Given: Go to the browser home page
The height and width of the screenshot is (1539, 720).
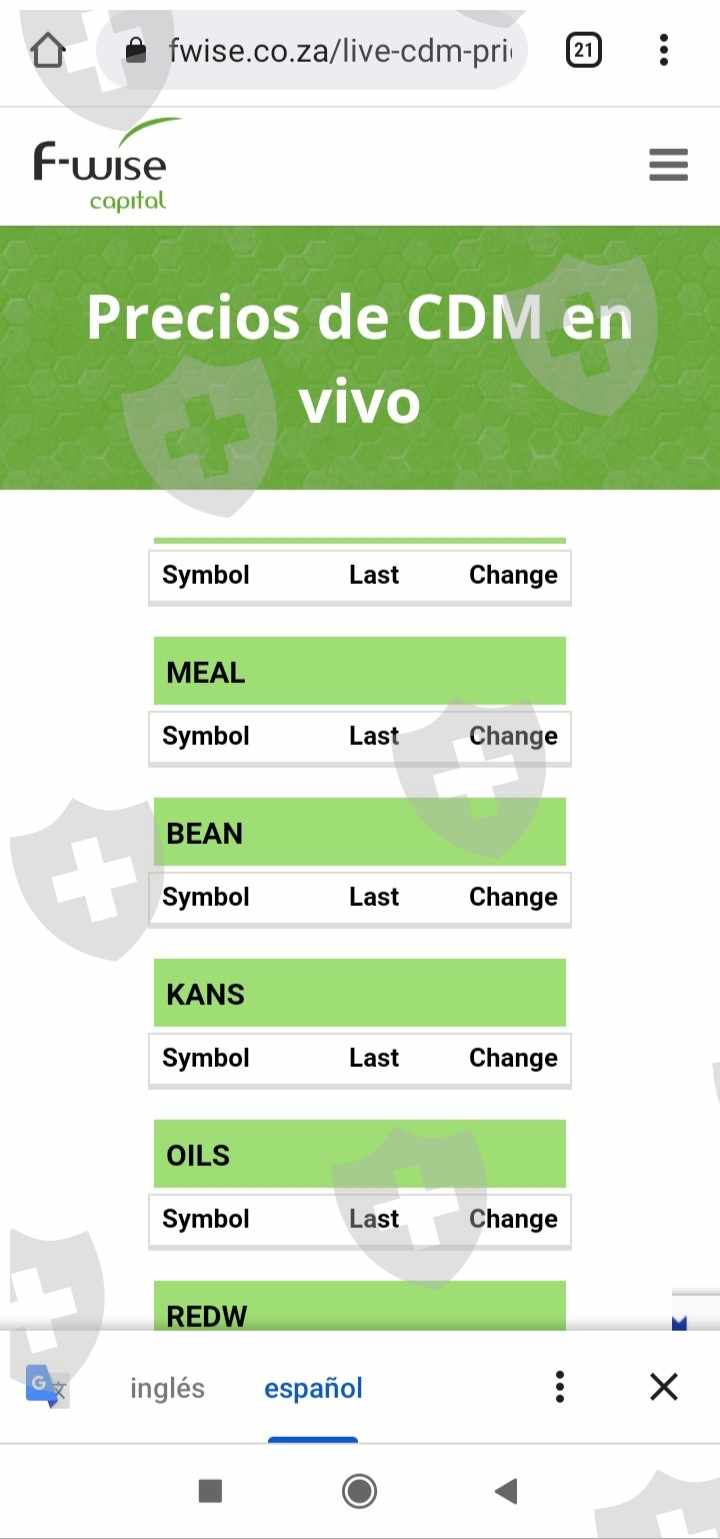Looking at the screenshot, I should point(48,50).
